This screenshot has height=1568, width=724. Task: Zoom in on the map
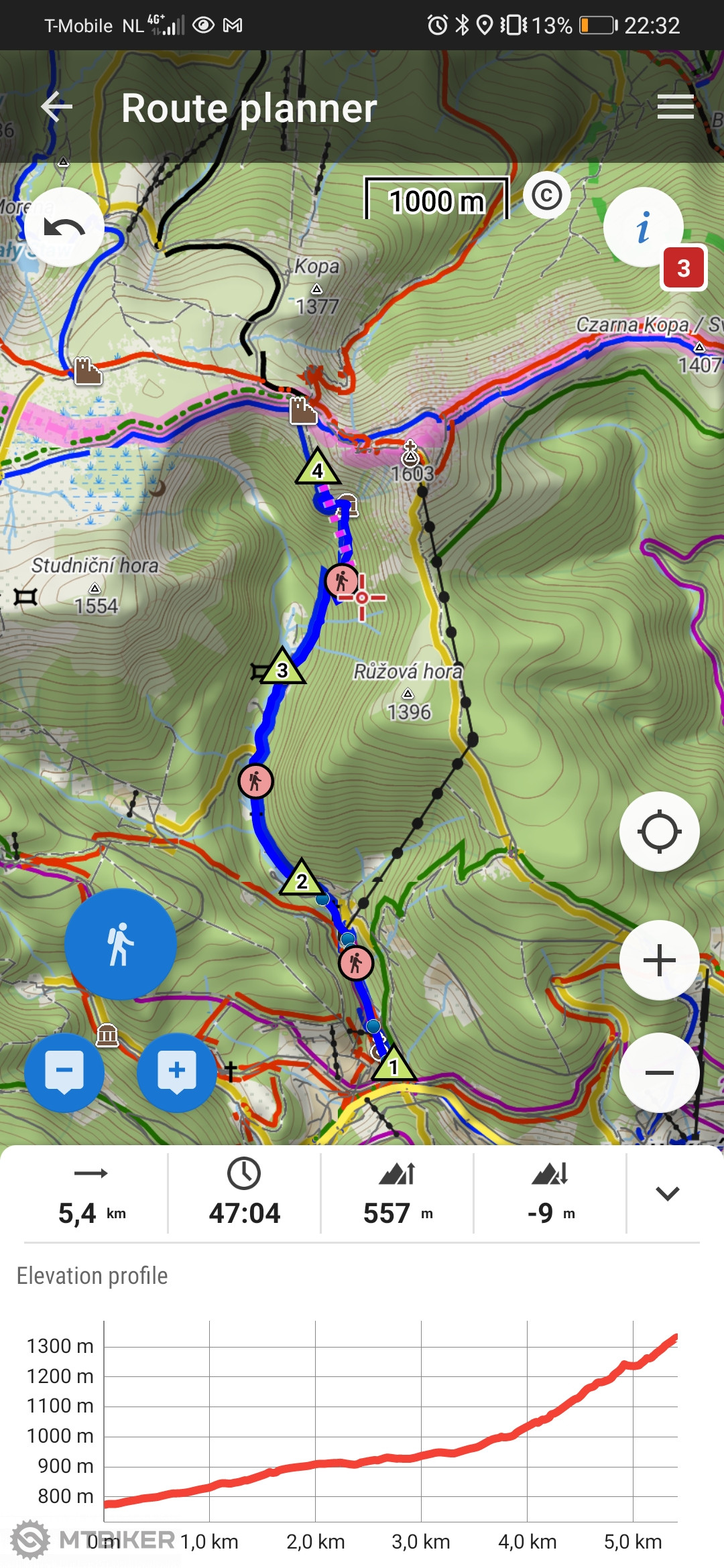point(659,960)
